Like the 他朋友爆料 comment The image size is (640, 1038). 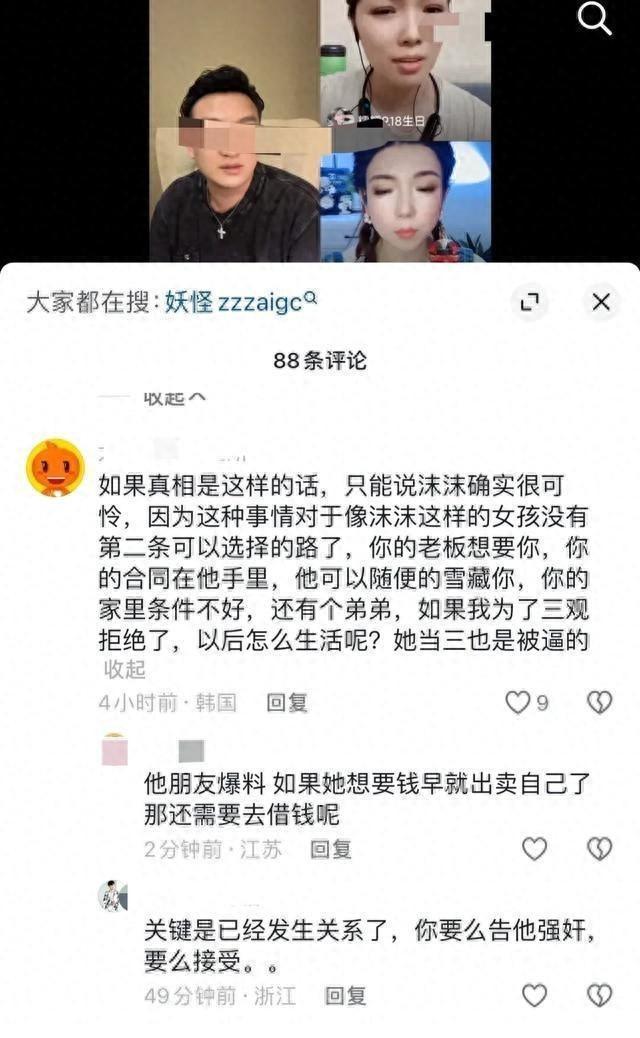tap(535, 849)
